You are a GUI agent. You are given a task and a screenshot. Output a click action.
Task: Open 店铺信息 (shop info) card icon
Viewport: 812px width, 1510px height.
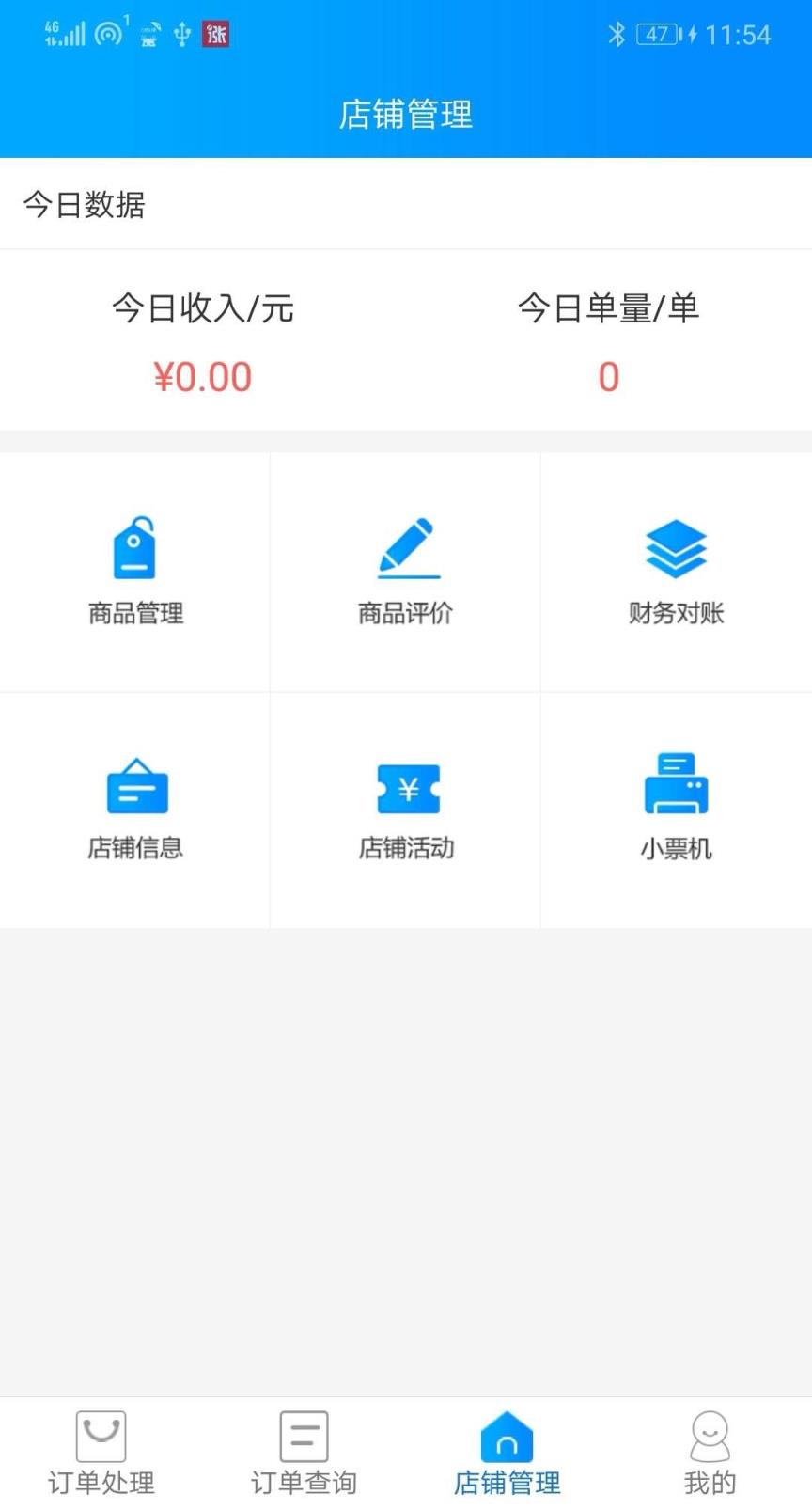pos(134,785)
